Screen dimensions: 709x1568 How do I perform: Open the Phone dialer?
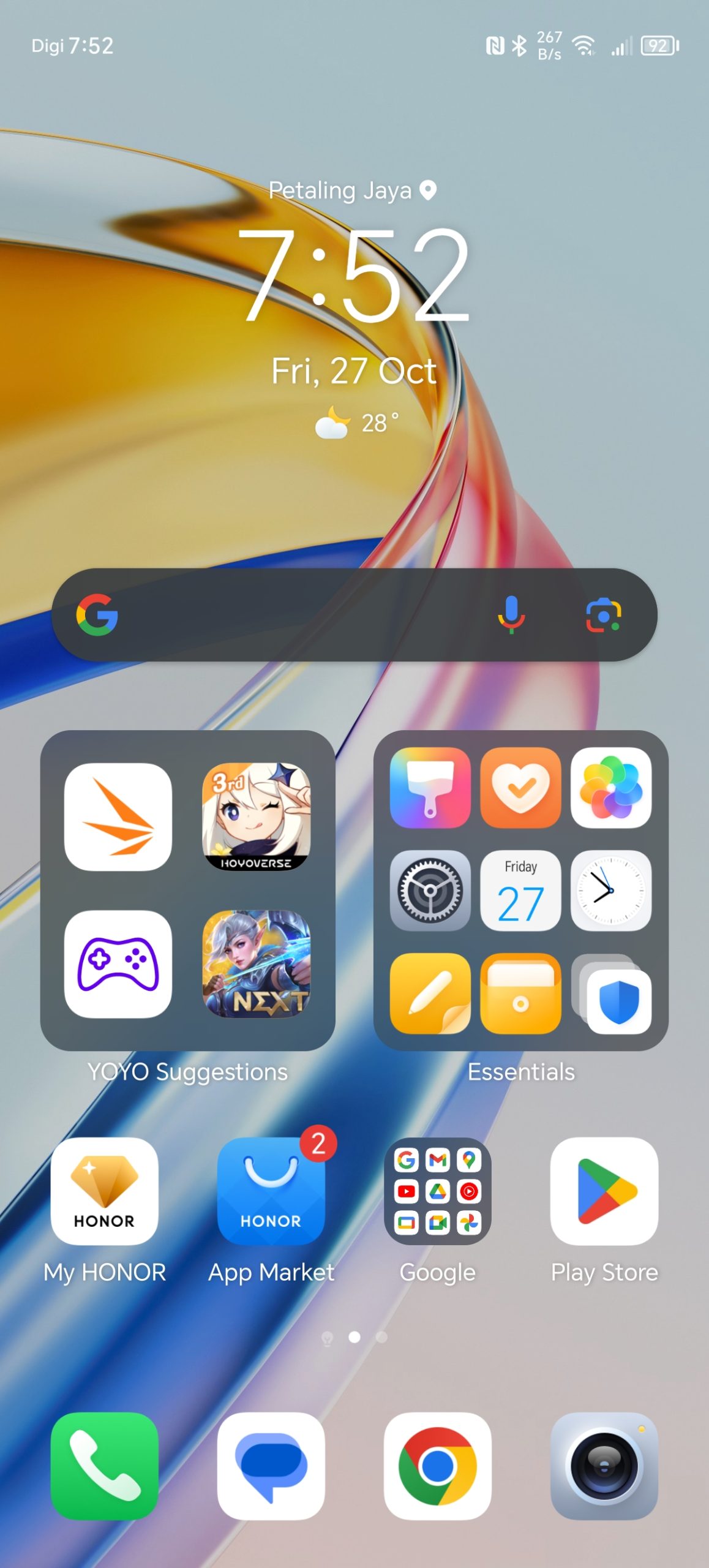pos(105,1466)
